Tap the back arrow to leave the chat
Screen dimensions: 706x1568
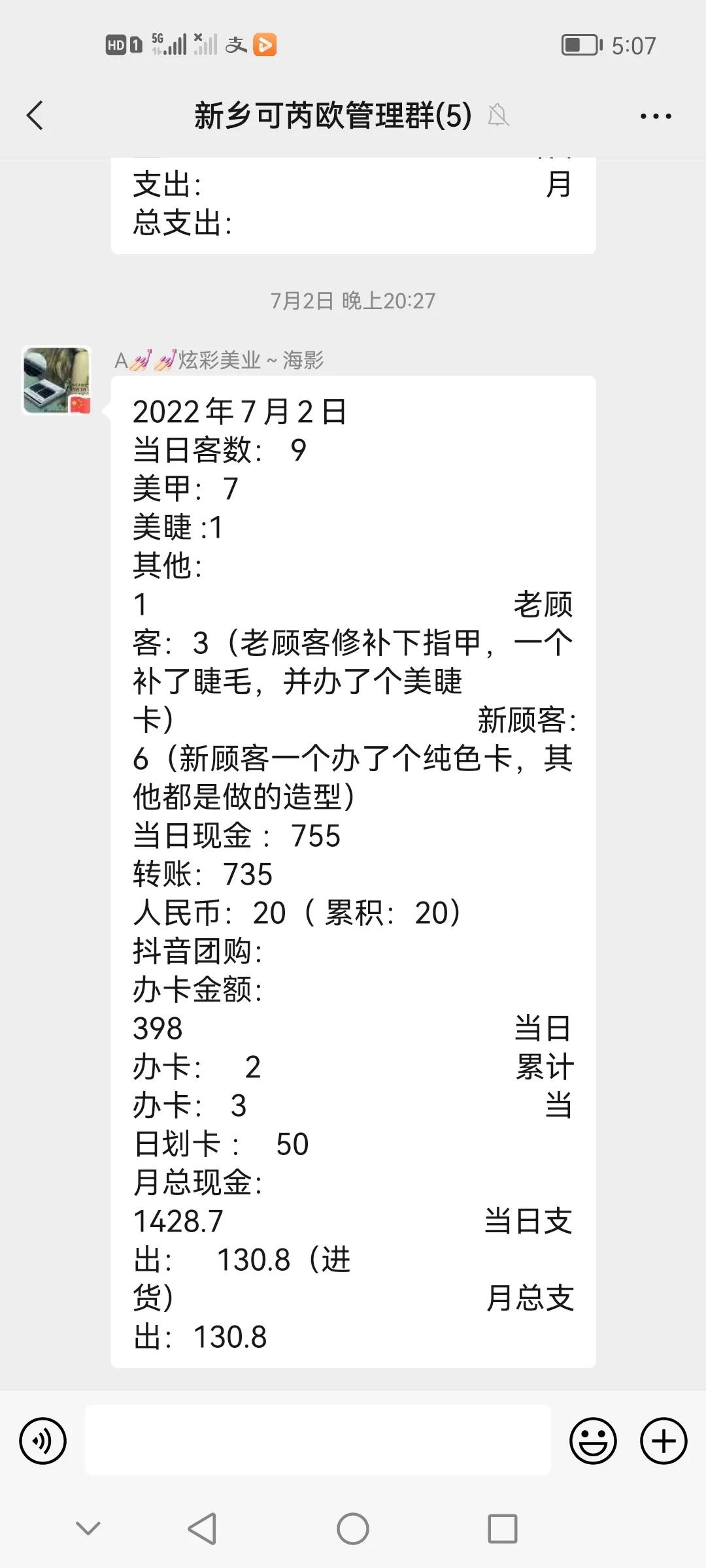(35, 116)
